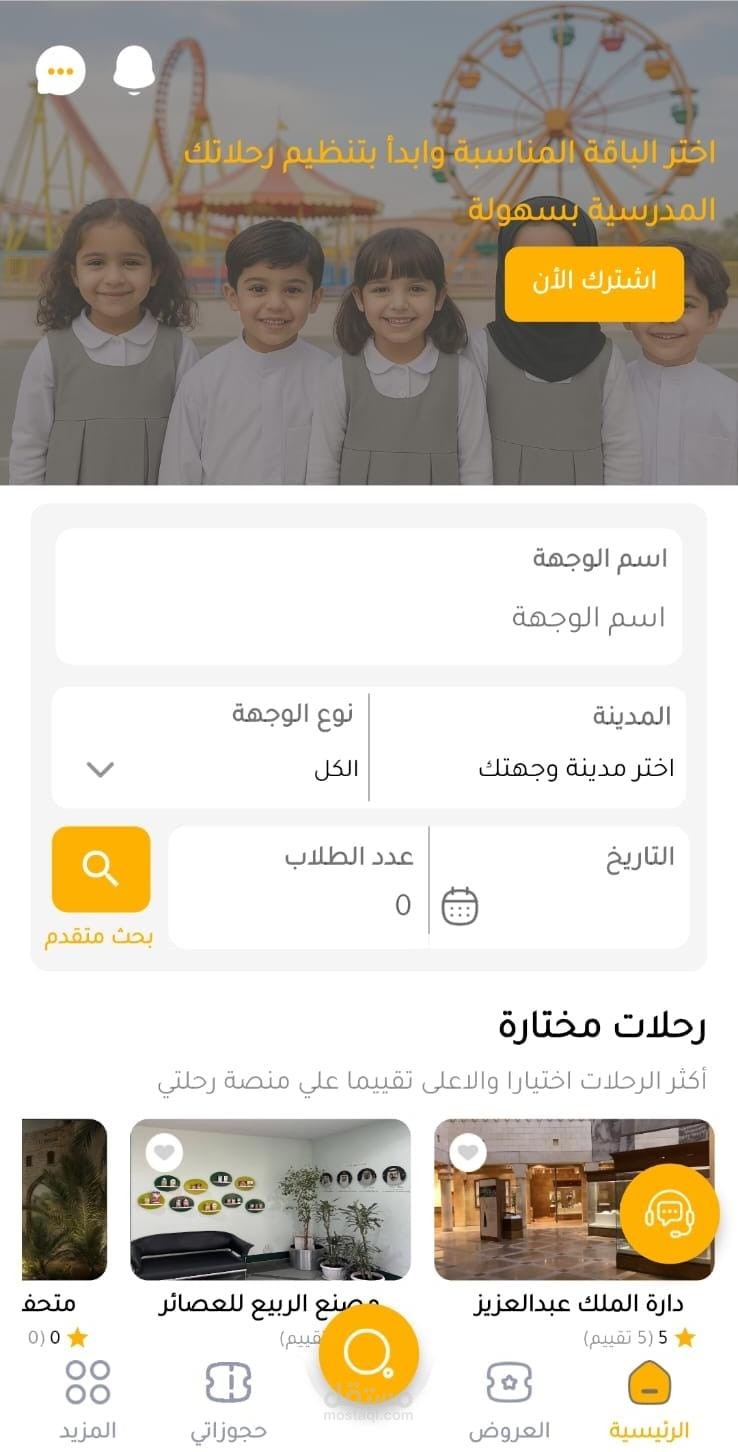Switch to the العروض offers tab
738x1452 pixels.
click(509, 1400)
